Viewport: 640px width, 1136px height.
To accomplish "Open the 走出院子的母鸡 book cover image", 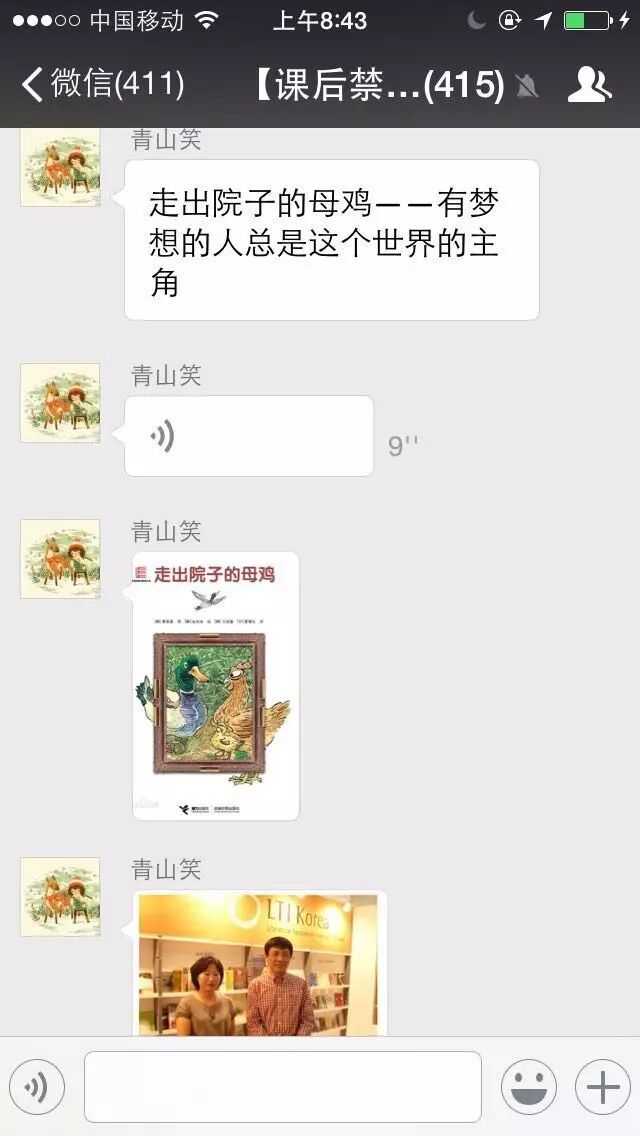I will point(216,686).
